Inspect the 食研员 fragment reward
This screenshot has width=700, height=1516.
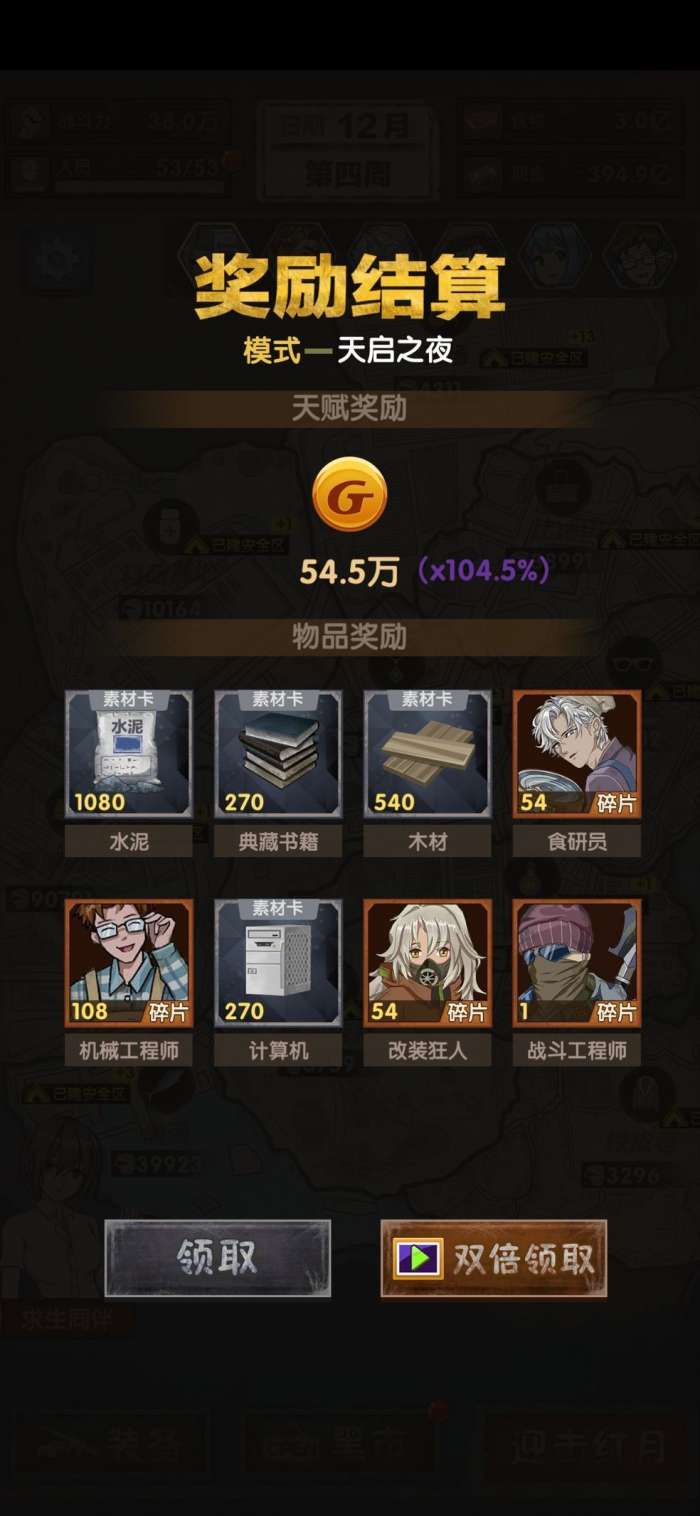click(x=576, y=754)
